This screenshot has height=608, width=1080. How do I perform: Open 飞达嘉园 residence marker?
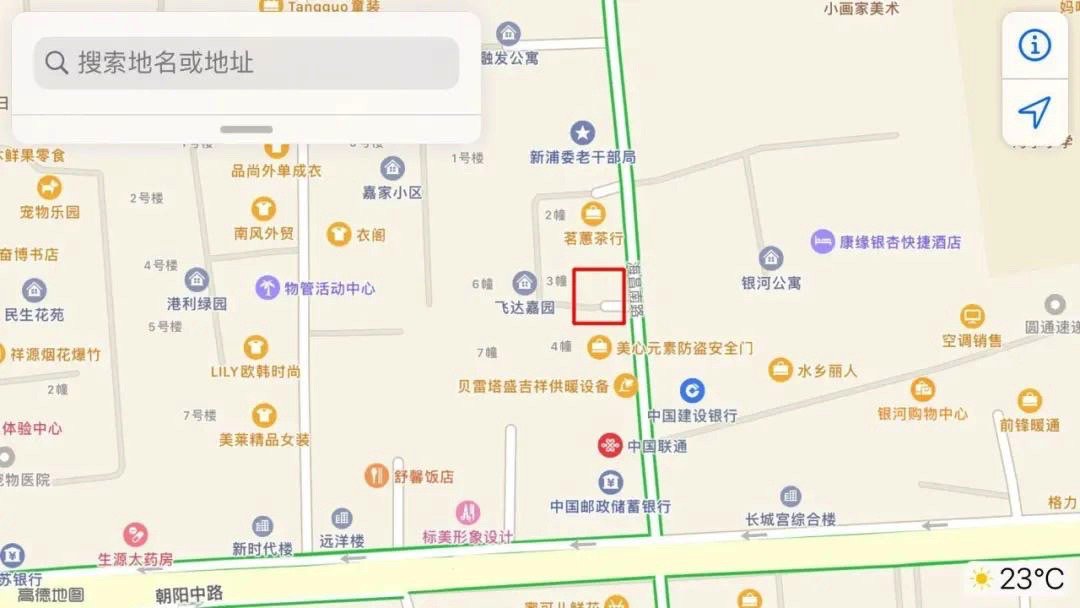pos(524,284)
